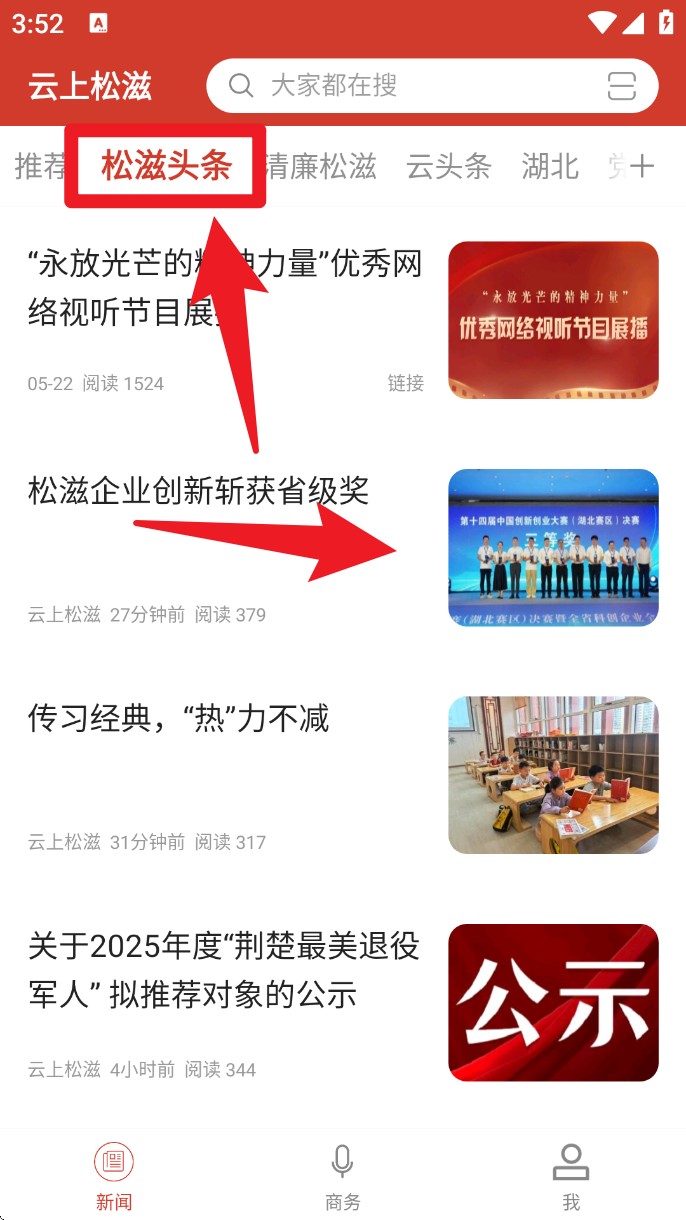Go to the 新闻 bottom tab
686x1220 pixels.
[114, 1177]
